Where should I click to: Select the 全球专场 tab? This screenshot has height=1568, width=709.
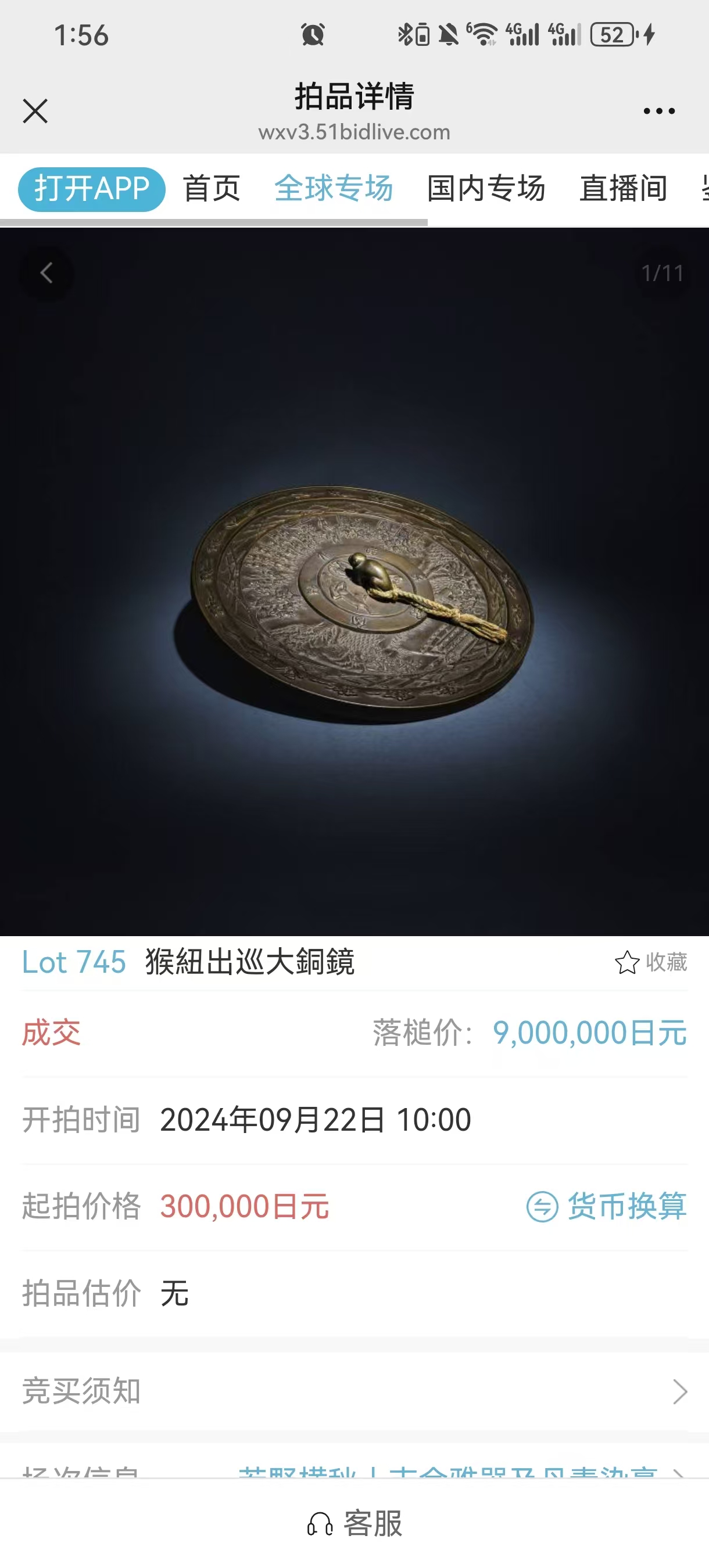click(x=334, y=189)
